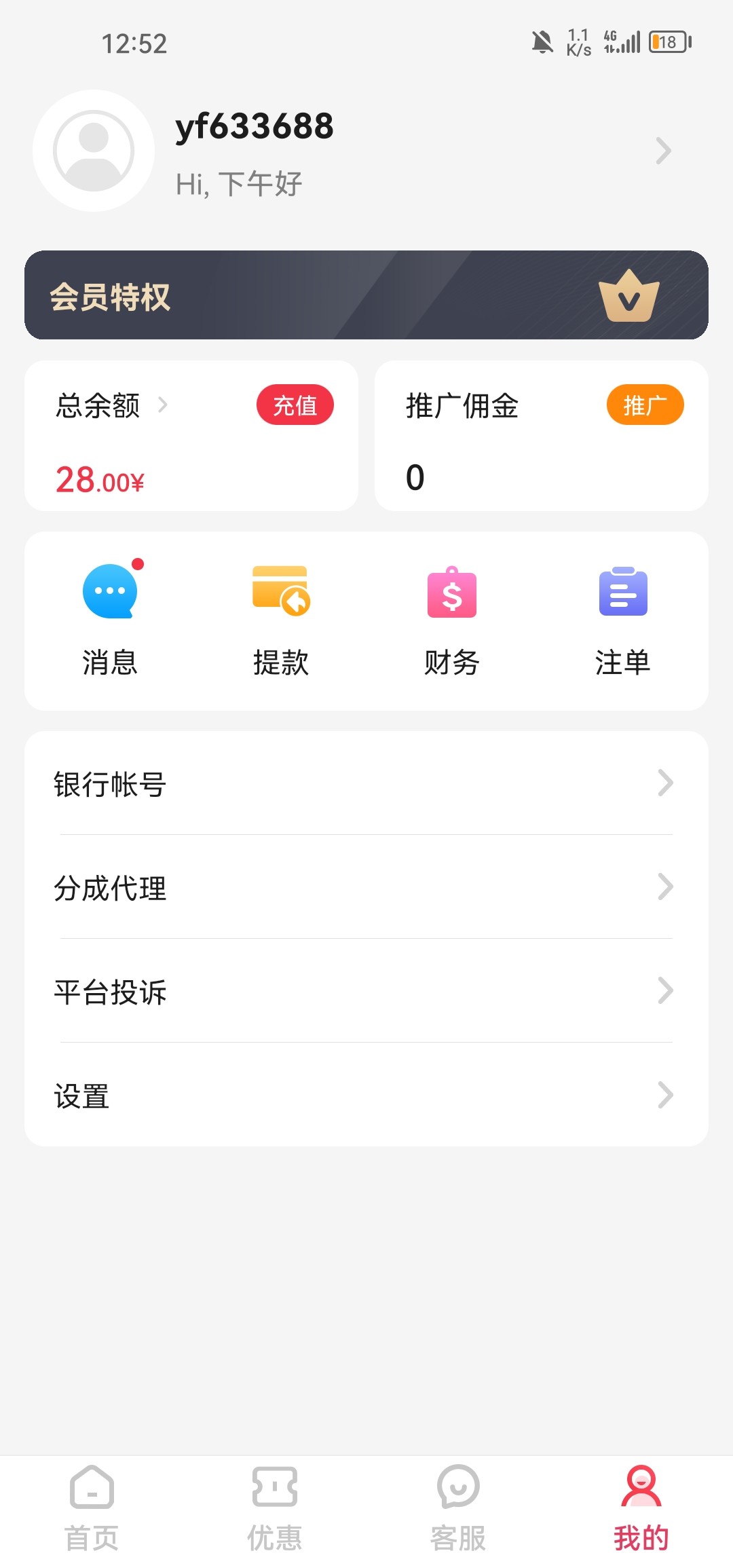View 总余额 balance details
The height and width of the screenshot is (1568, 733).
112,406
